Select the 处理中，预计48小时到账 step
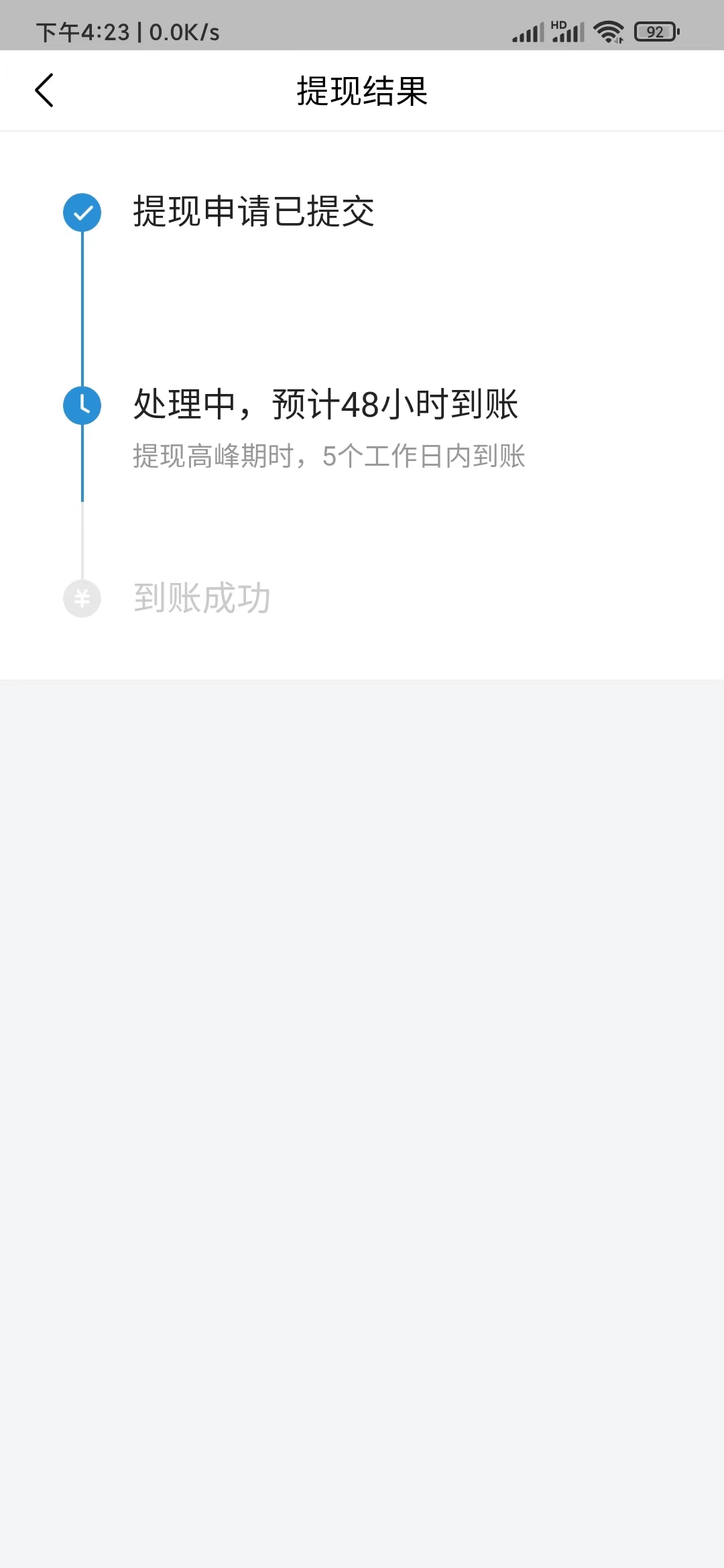This screenshot has height=1568, width=724. pos(326,404)
